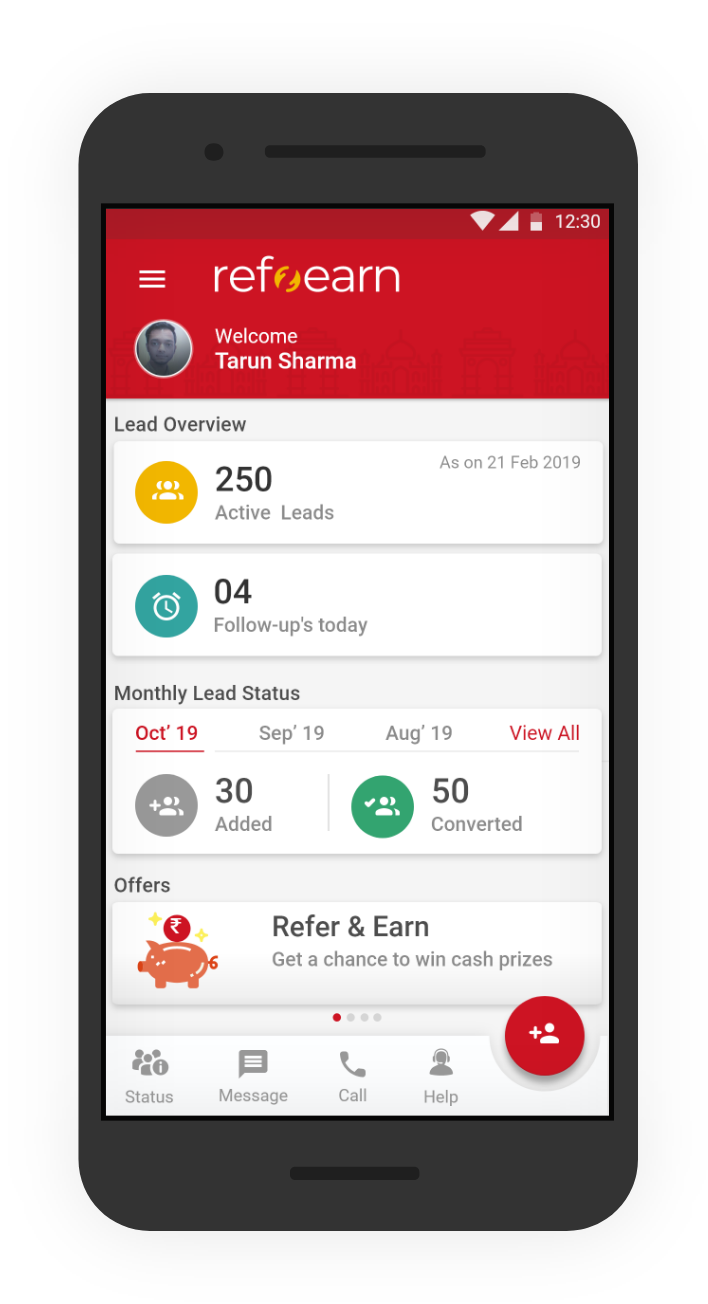Open the hamburger drawer menu
The height and width of the screenshot is (1304, 708).
(x=152, y=279)
